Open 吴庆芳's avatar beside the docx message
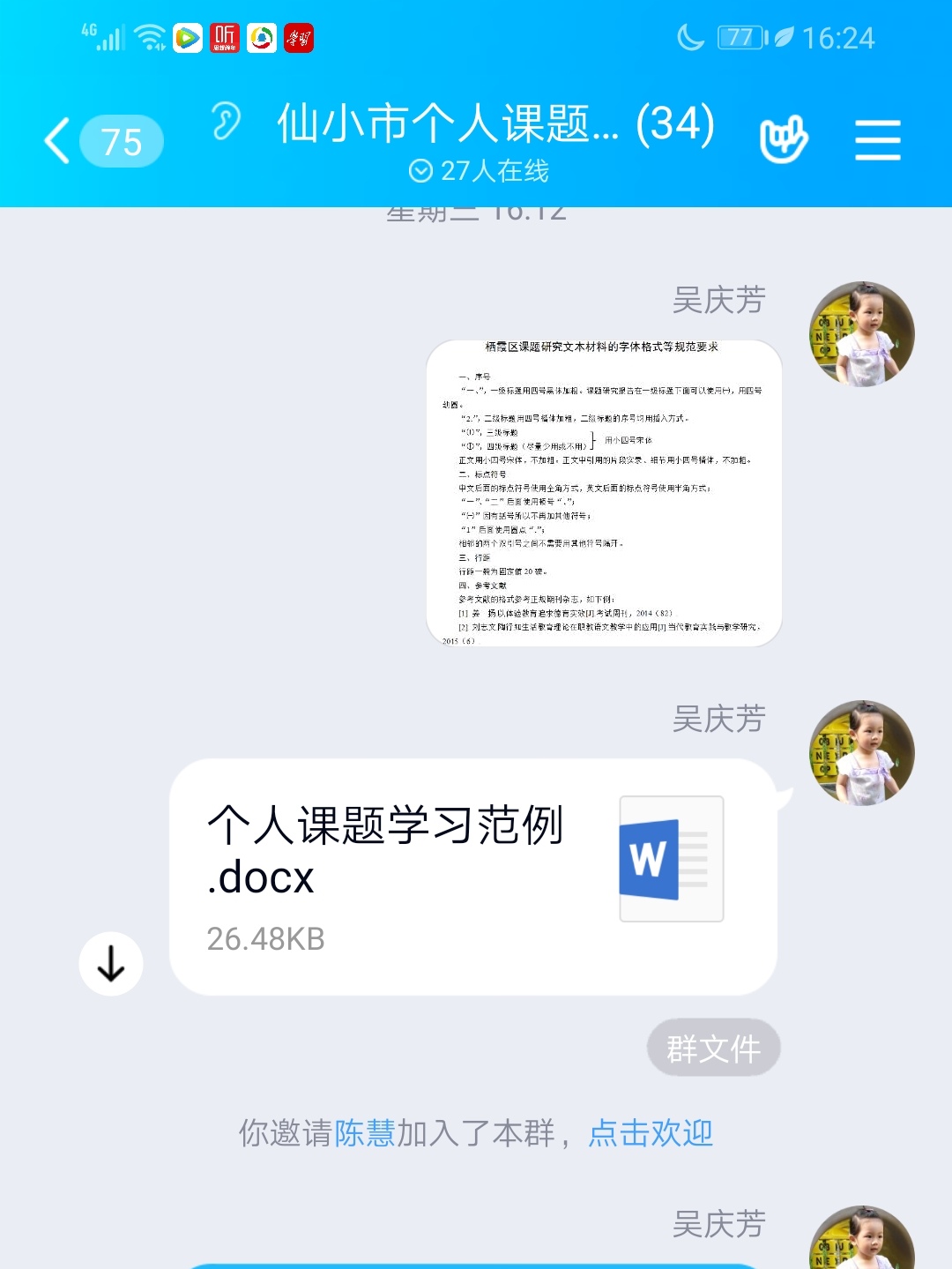This screenshot has height=1269, width=952. point(861,753)
